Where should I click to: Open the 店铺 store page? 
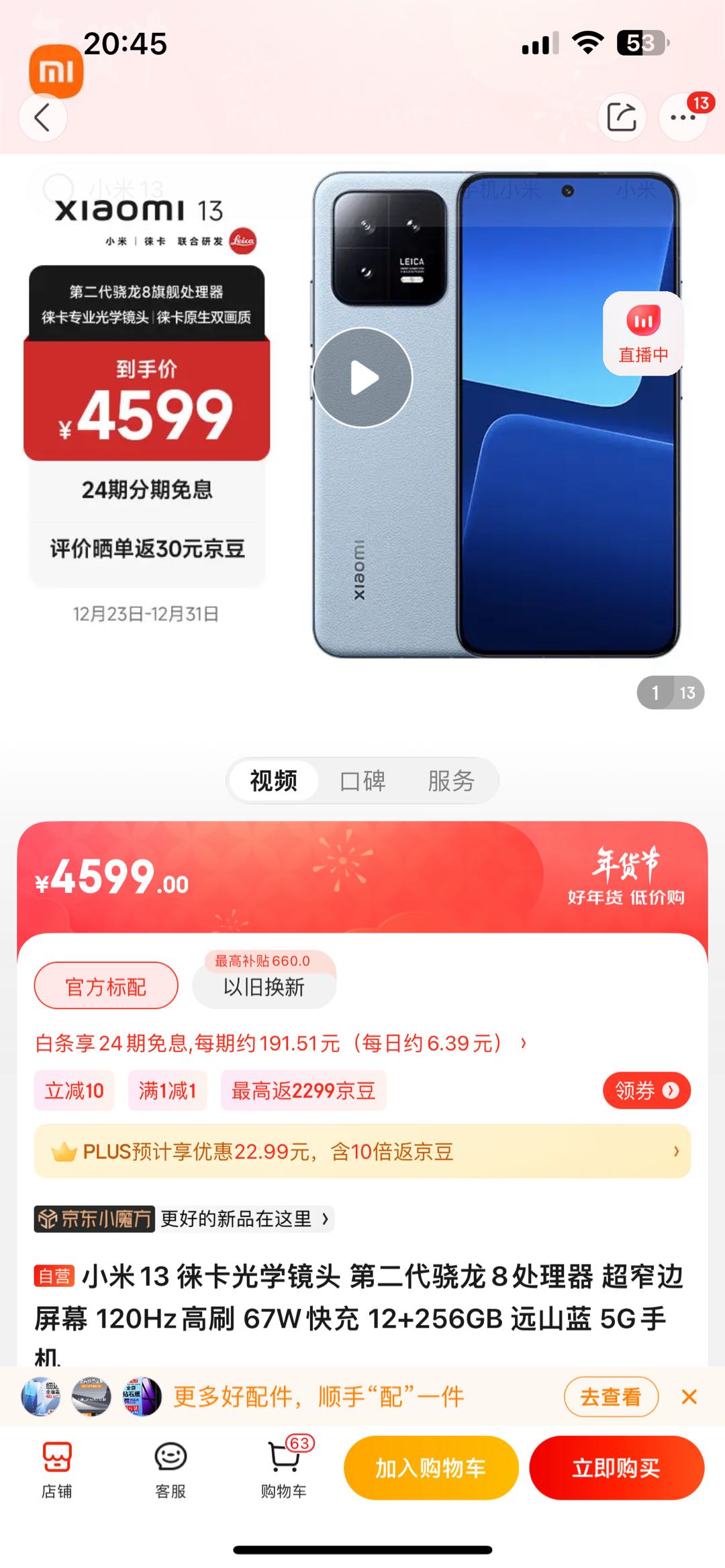[x=57, y=1468]
